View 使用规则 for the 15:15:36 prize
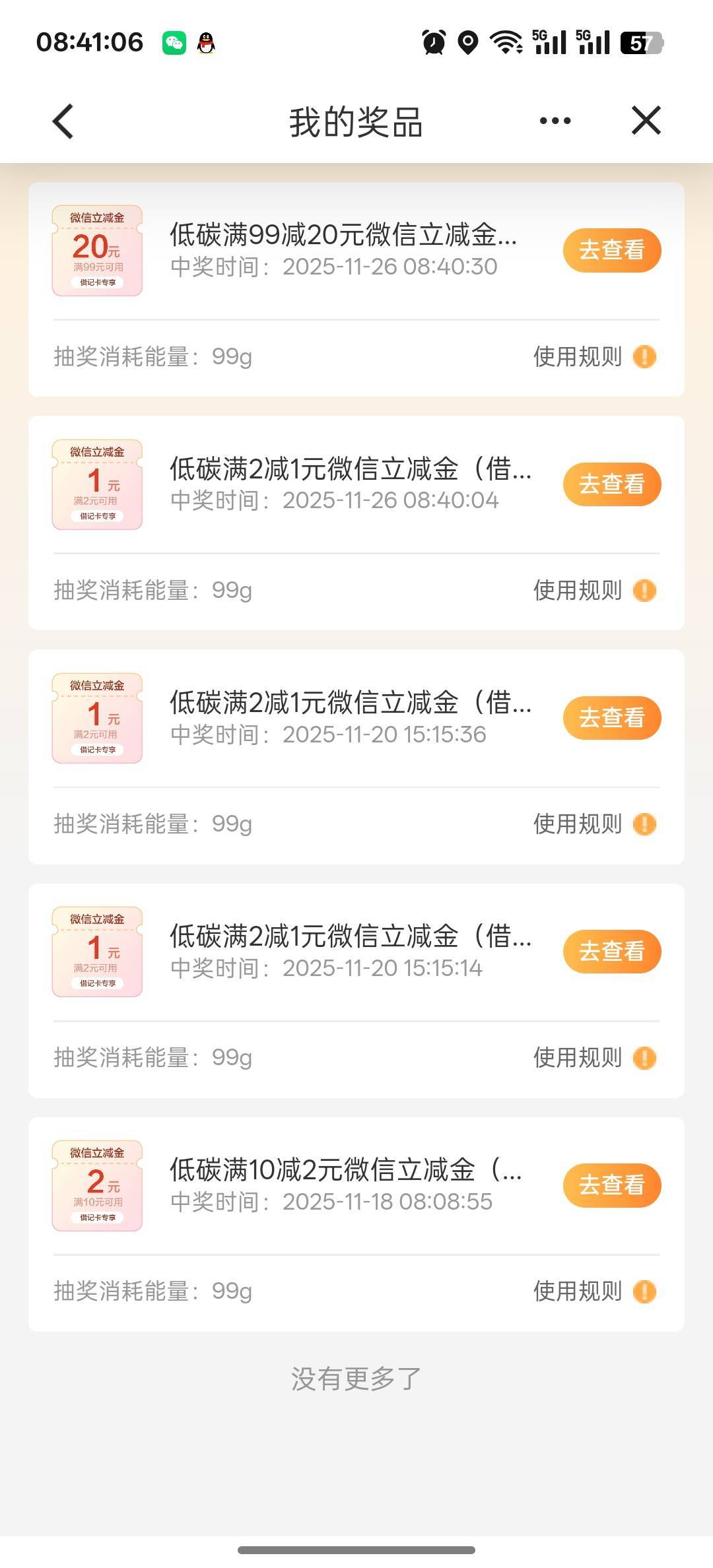 594,824
